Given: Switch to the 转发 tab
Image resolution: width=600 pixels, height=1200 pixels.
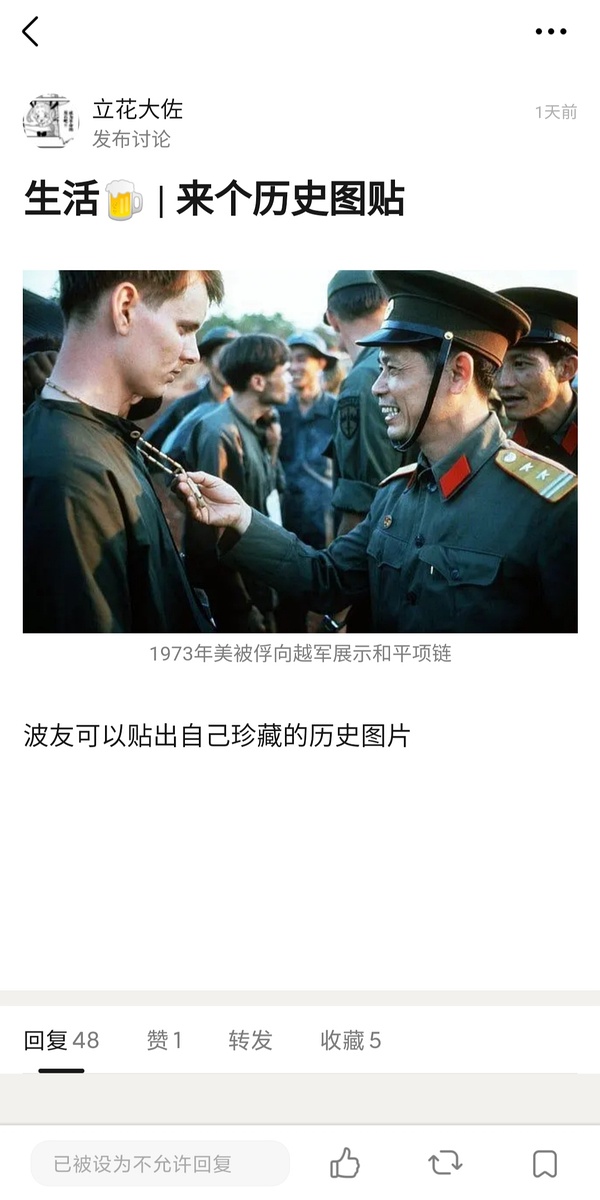Looking at the screenshot, I should (250, 1041).
